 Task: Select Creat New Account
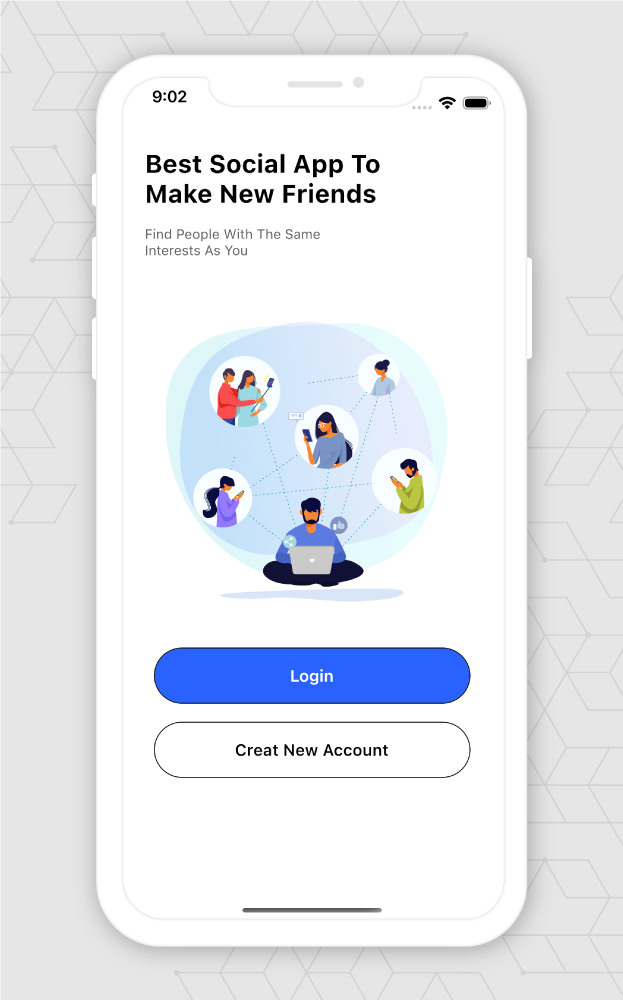coord(311,750)
